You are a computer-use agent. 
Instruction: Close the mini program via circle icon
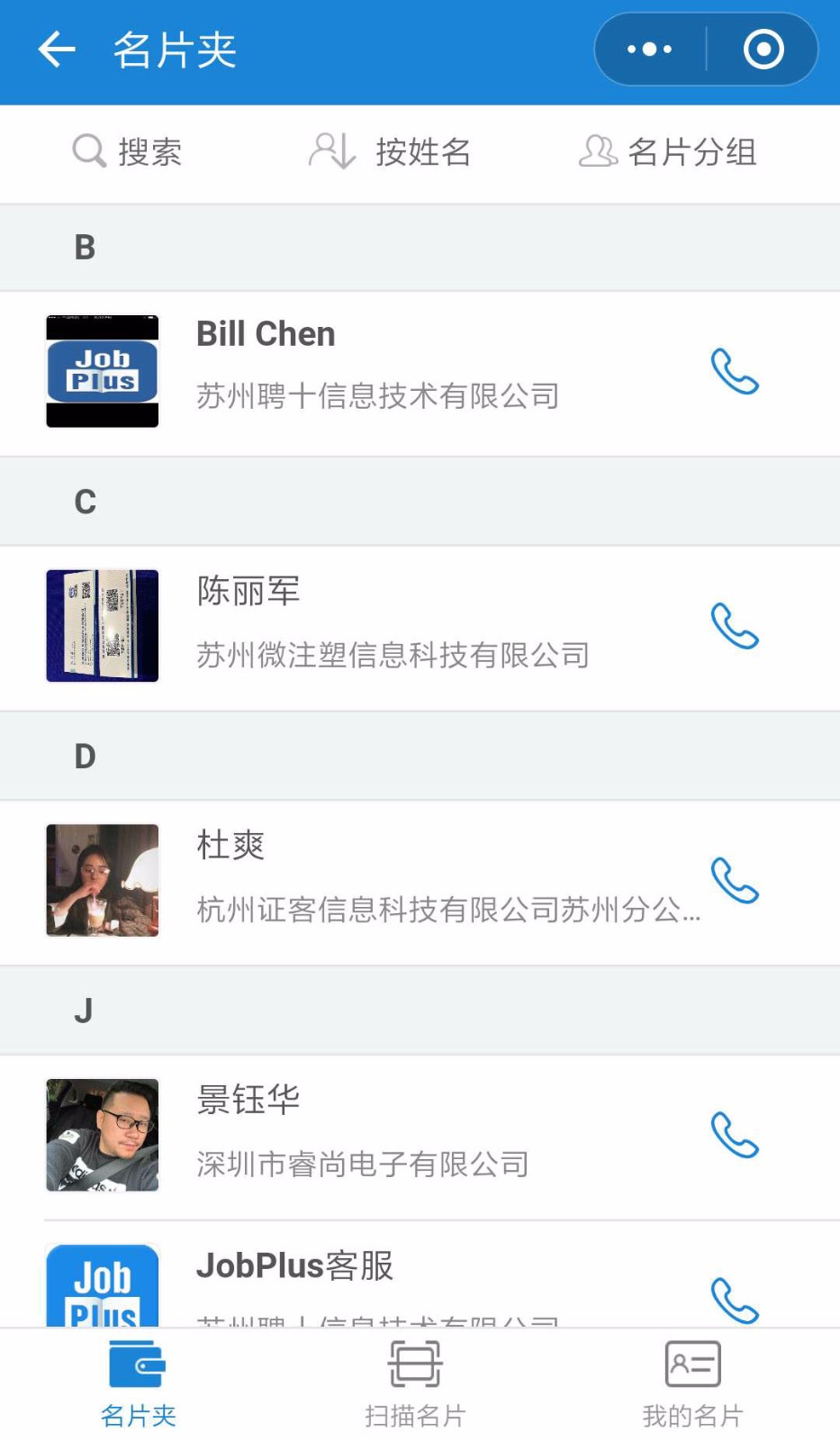[763, 50]
